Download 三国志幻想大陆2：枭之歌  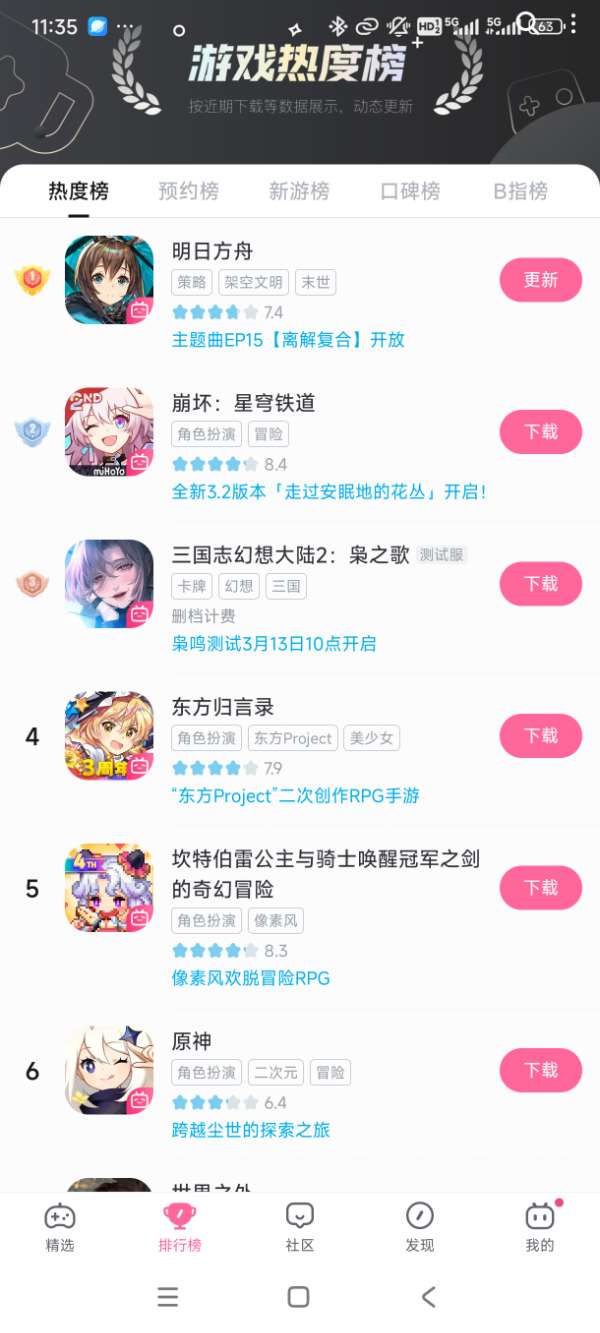540,584
